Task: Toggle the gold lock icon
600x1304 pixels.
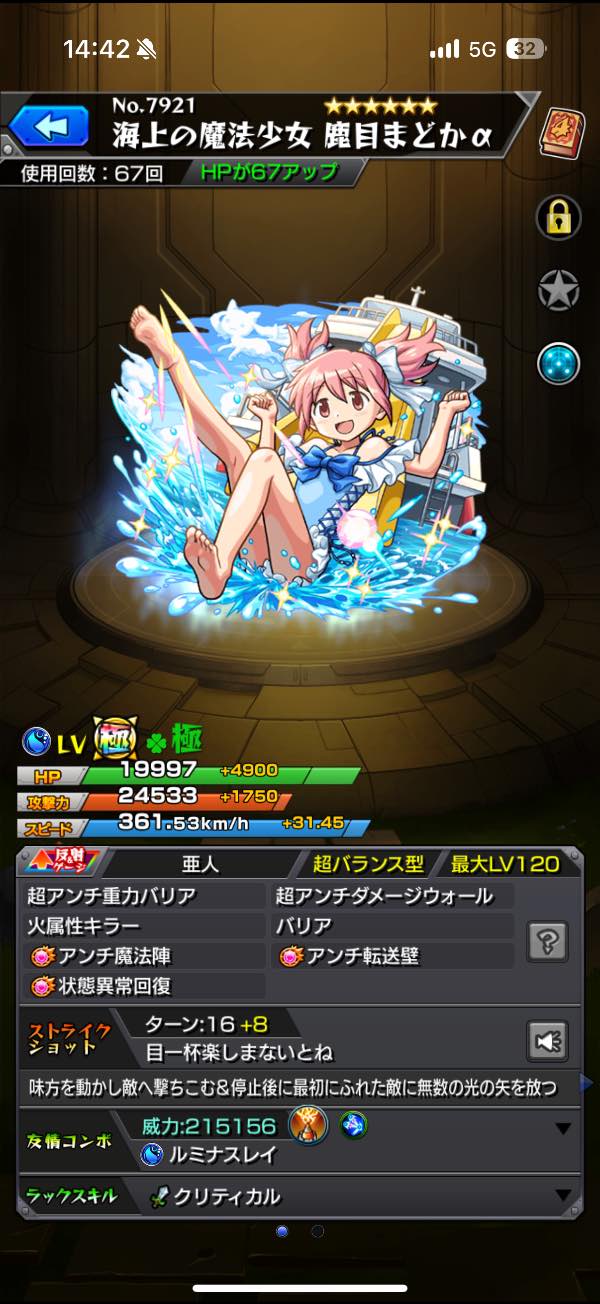Action: coord(559,216)
